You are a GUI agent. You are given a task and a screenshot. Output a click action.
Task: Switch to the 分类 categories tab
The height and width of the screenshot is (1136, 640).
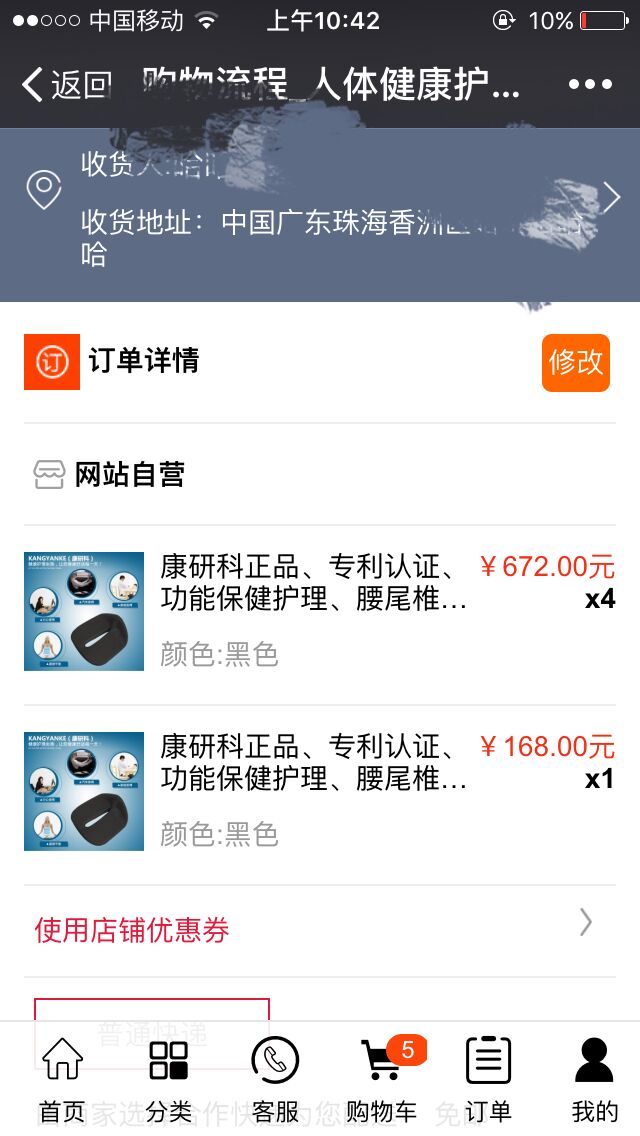coord(168,1080)
